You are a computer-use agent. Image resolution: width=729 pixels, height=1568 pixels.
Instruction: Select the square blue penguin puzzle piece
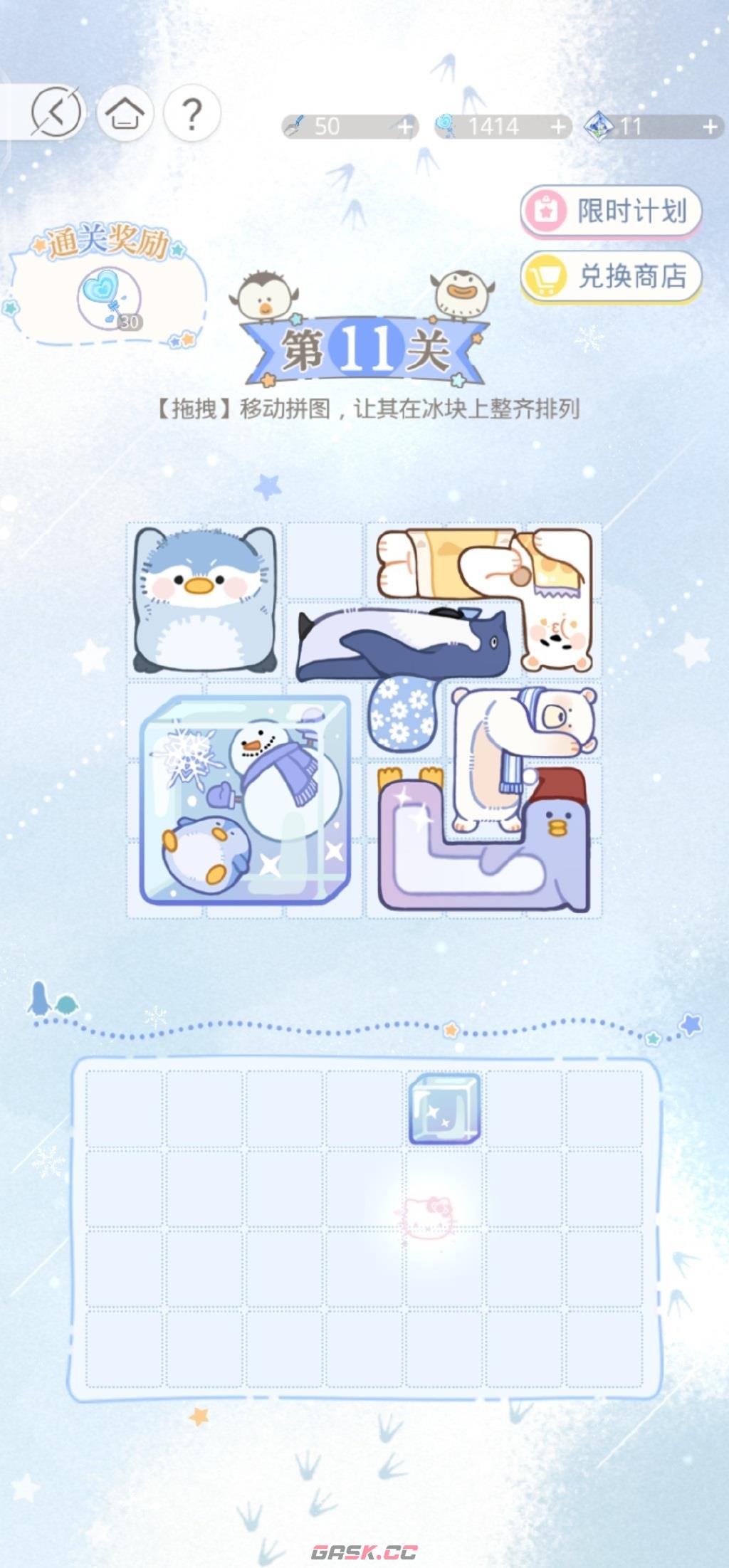pos(205,599)
